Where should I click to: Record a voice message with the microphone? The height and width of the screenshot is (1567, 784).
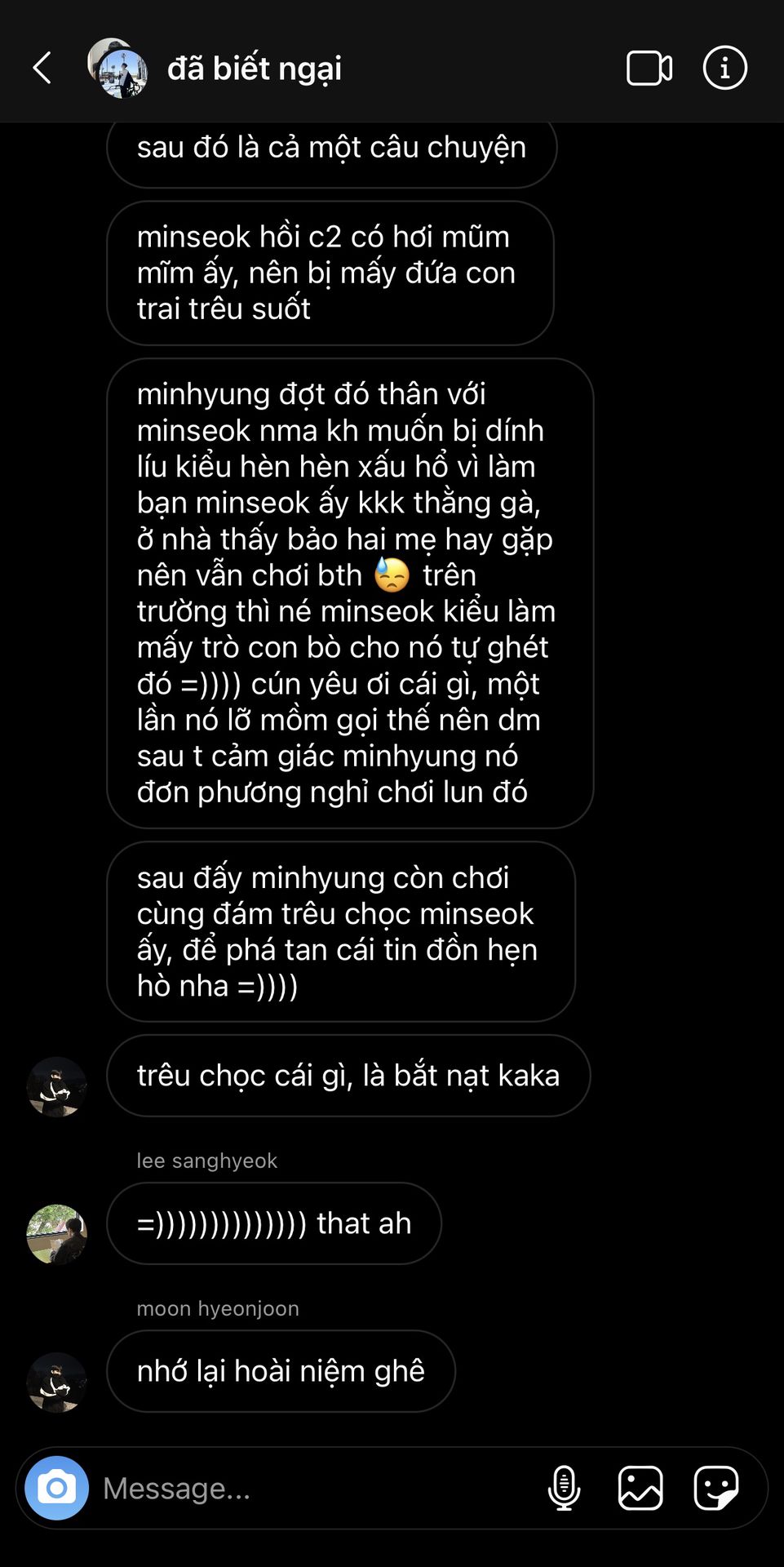(564, 1488)
